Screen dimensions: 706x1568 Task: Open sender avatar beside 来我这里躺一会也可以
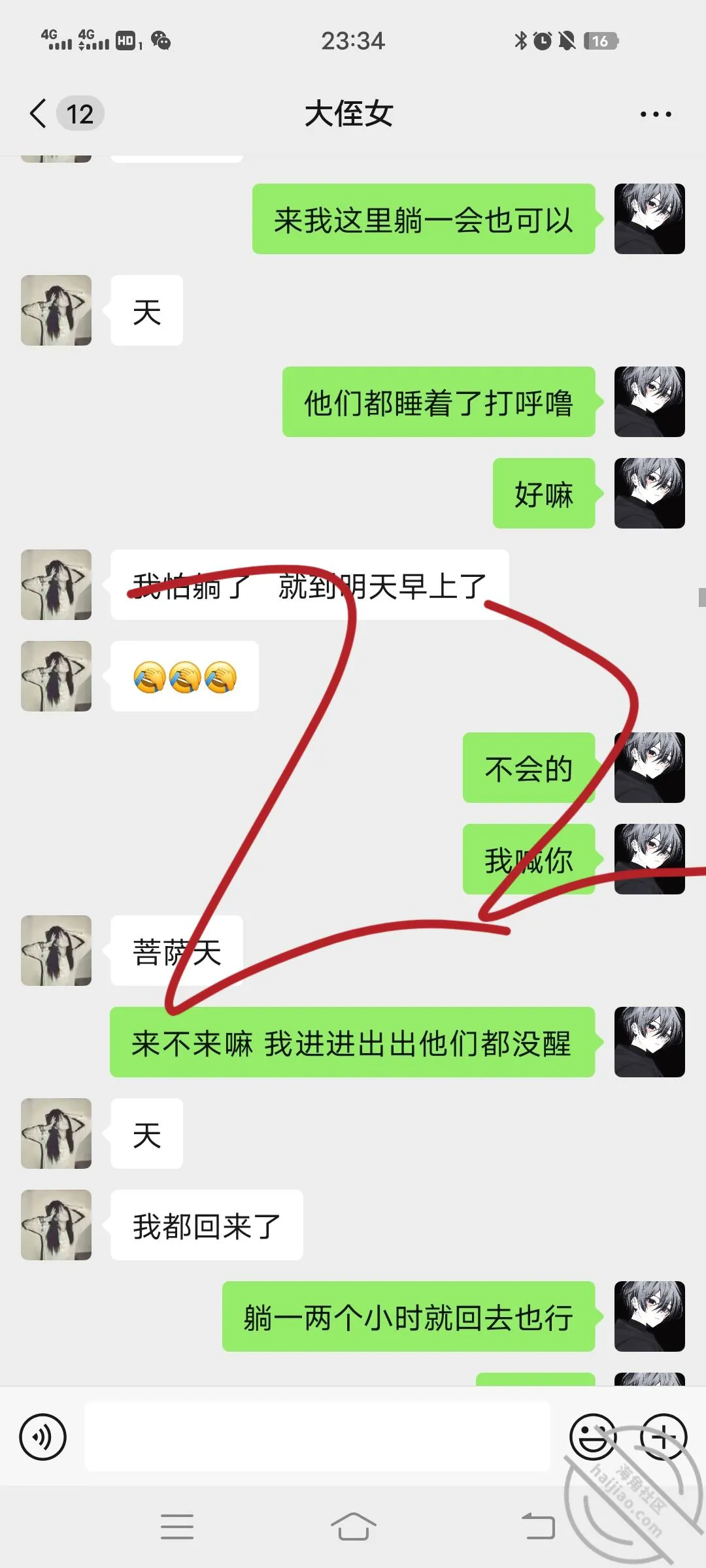[649, 219]
